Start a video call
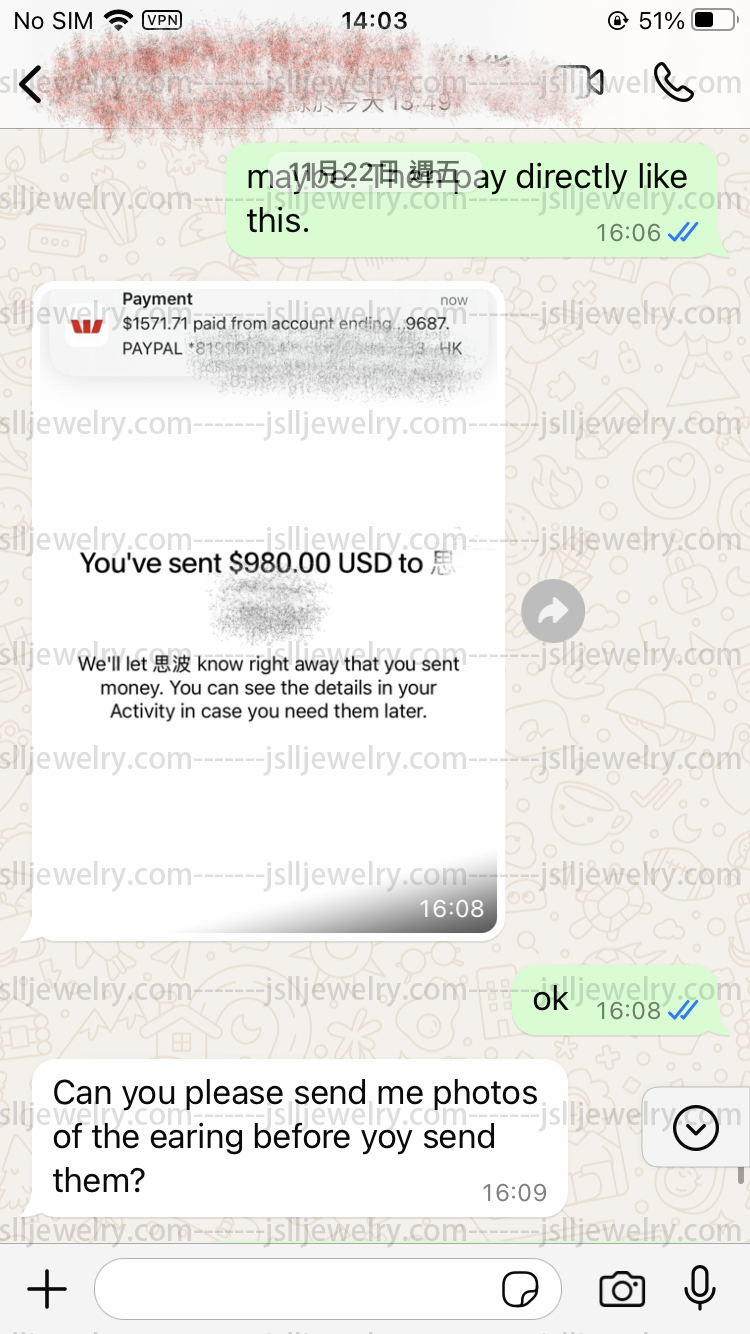 [x=579, y=82]
